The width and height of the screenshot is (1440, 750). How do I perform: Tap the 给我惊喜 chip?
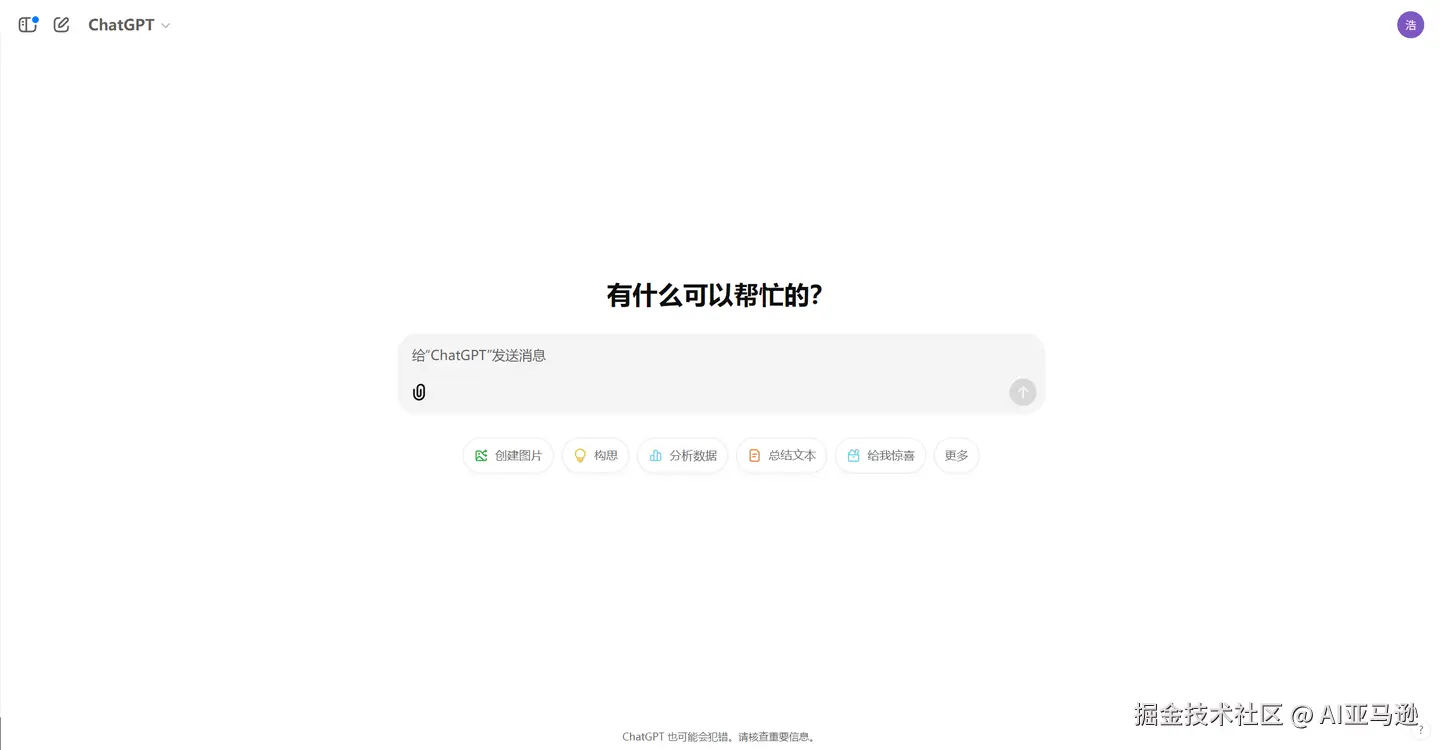tap(880, 455)
